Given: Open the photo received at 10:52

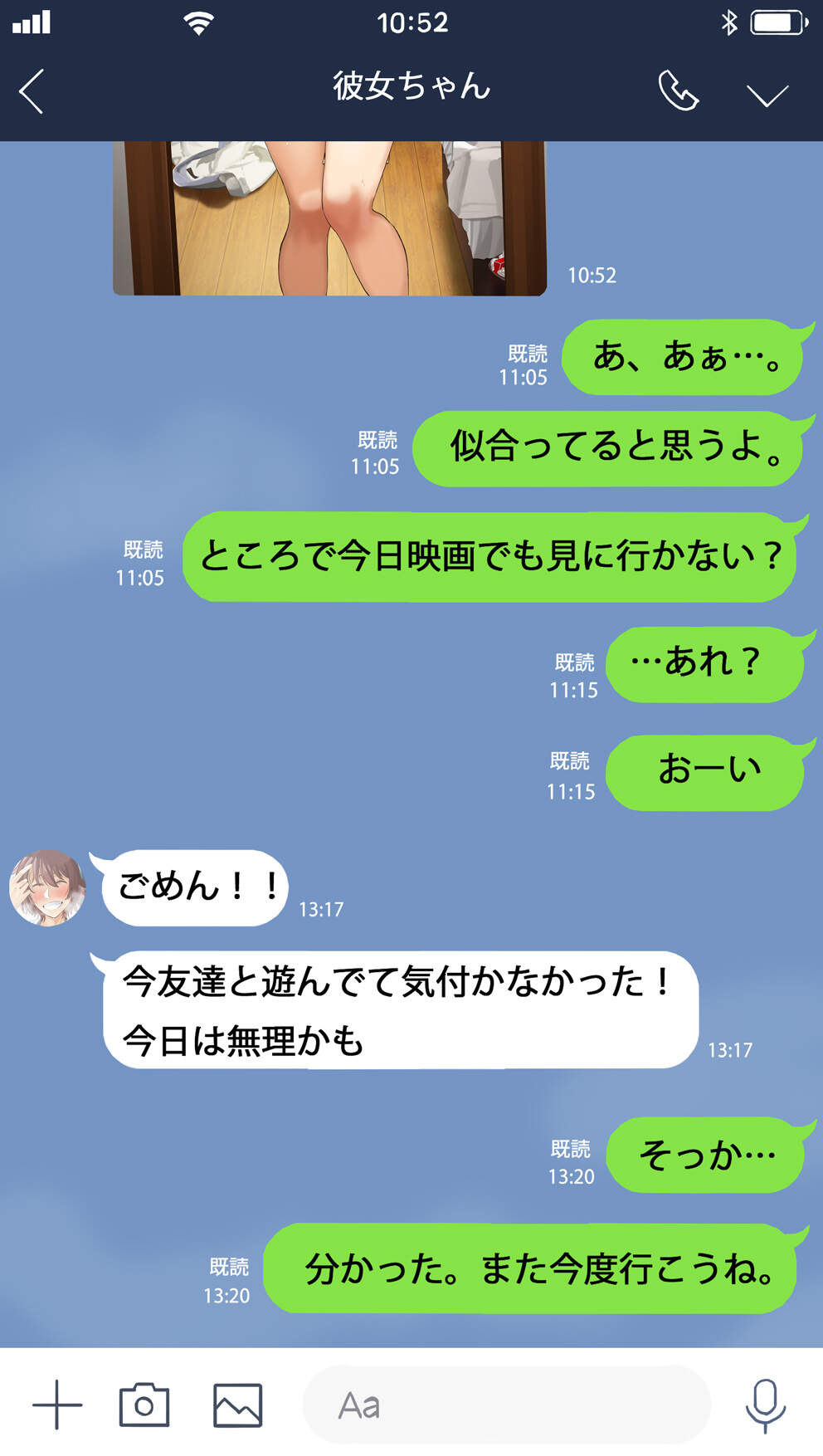Looking at the screenshot, I should coord(329,217).
